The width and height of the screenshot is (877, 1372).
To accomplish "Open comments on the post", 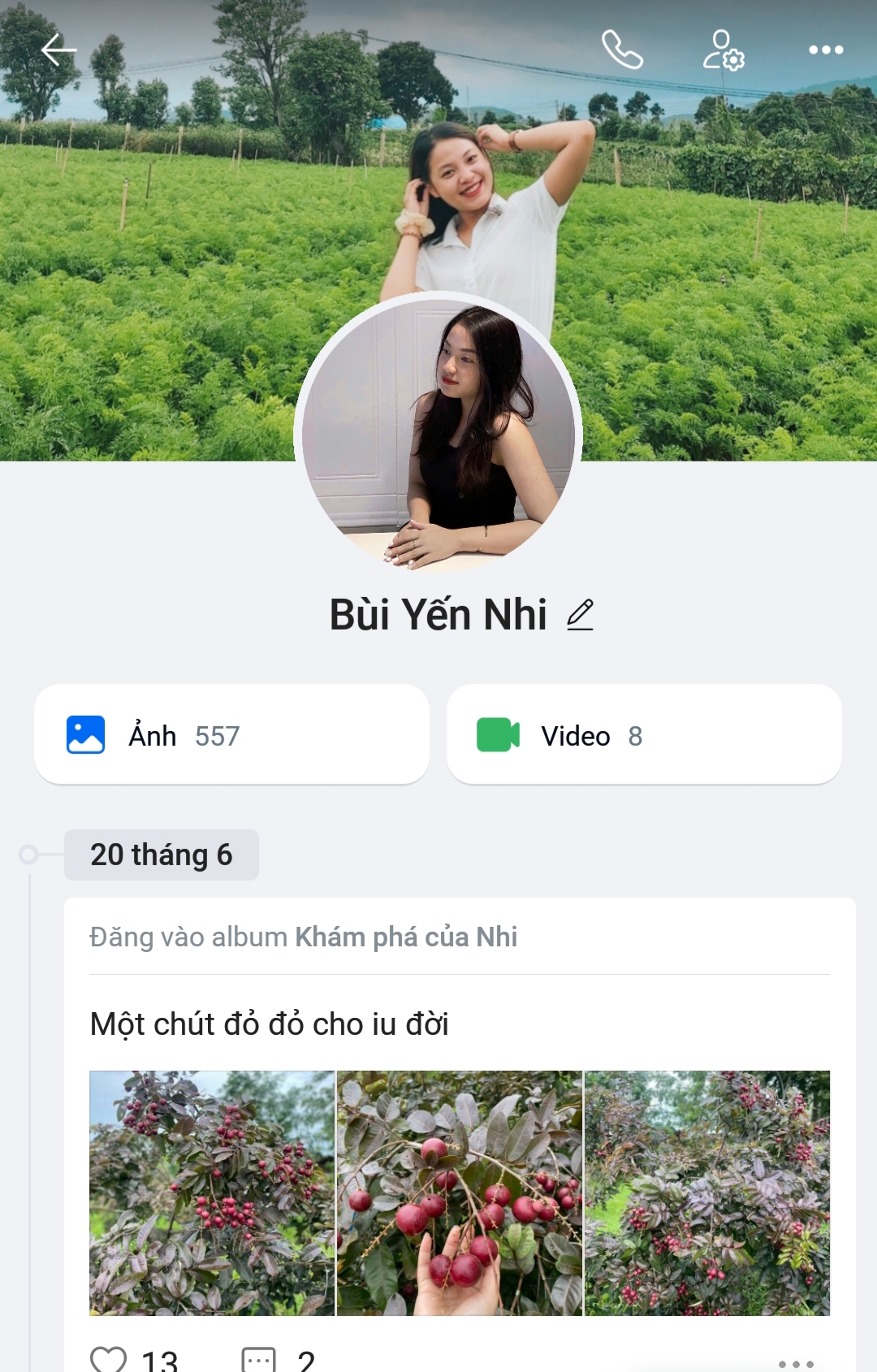I will 259,1359.
